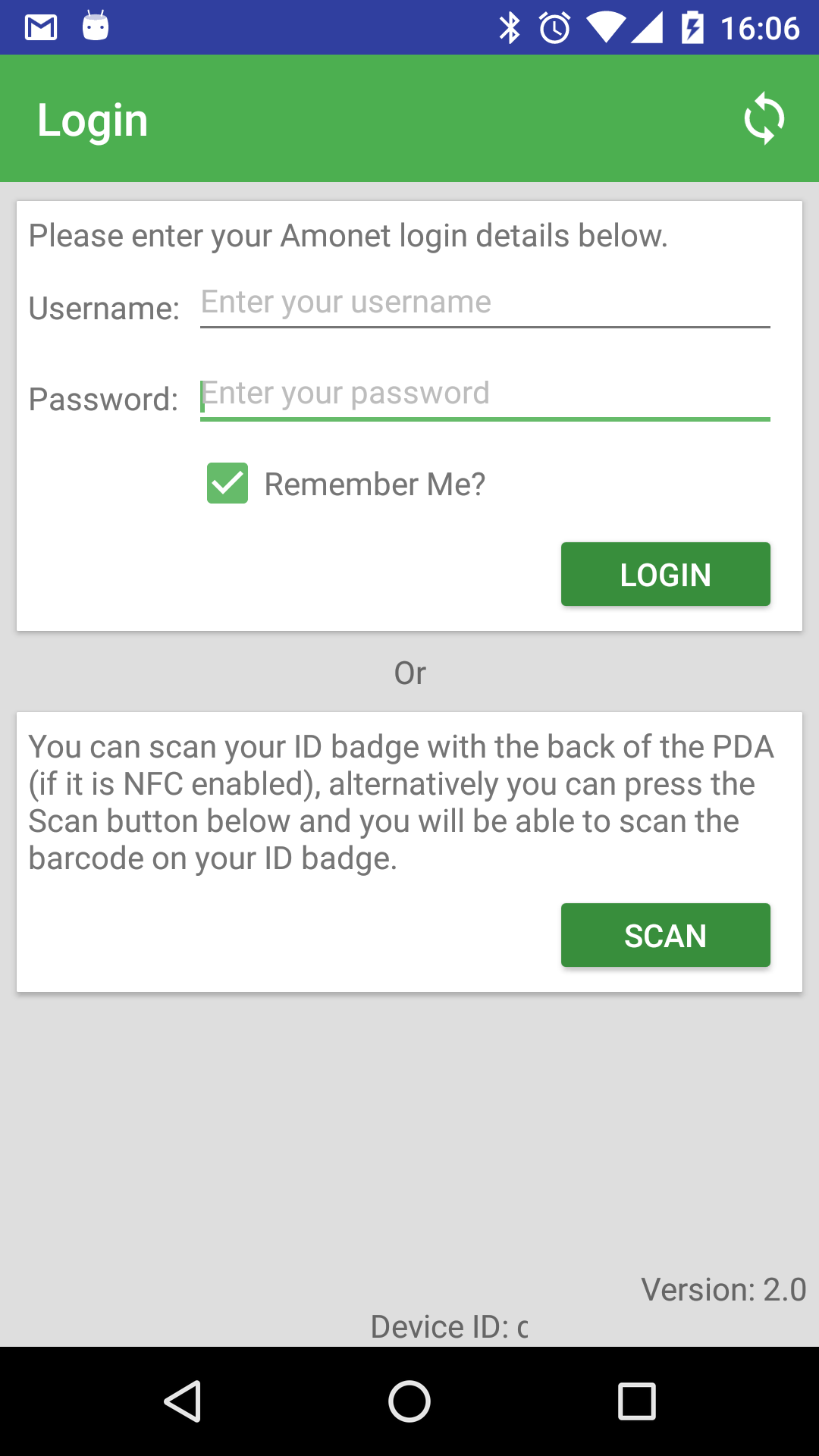Tap SCAN to scan ID badge
Image resolution: width=819 pixels, height=1456 pixels.
click(666, 935)
